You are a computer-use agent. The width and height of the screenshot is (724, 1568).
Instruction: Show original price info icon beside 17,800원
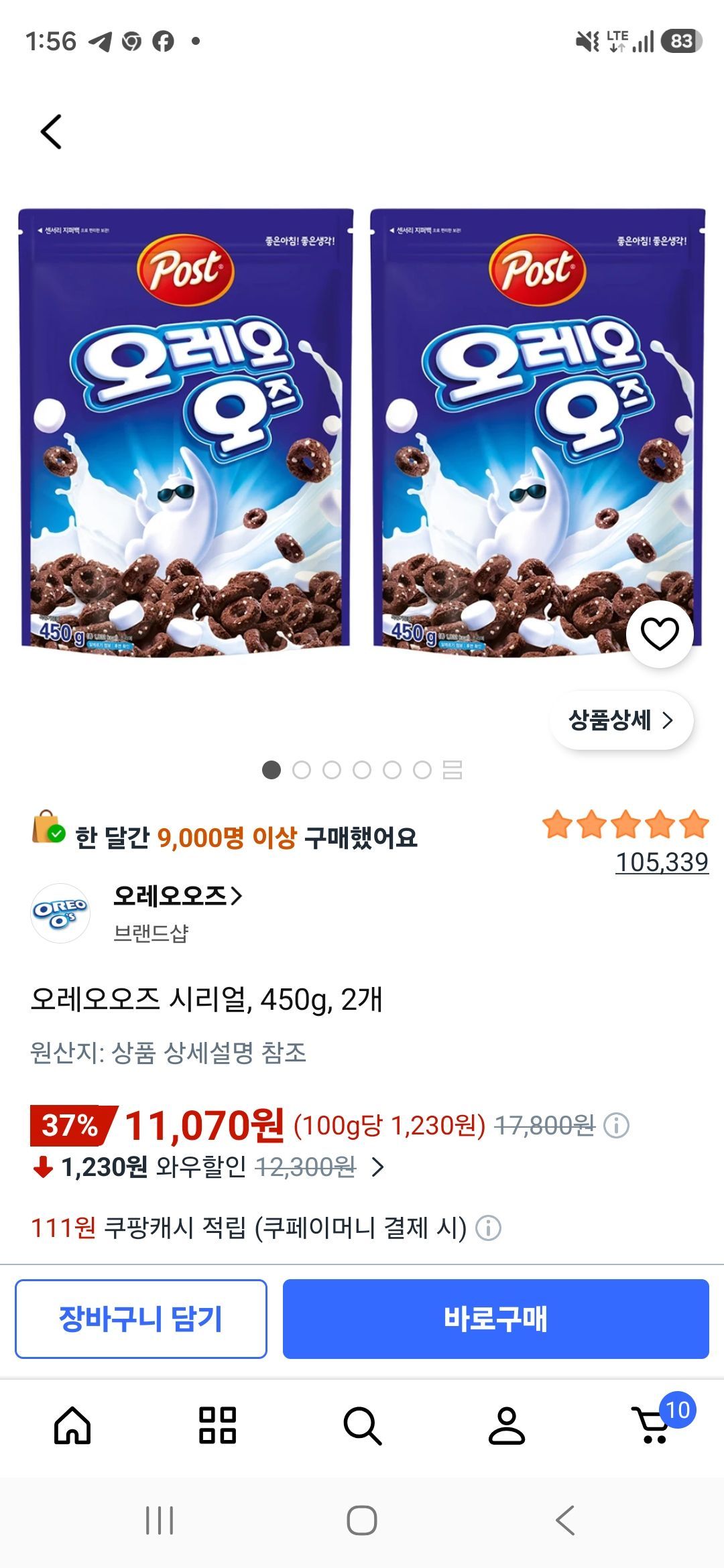pos(616,1126)
